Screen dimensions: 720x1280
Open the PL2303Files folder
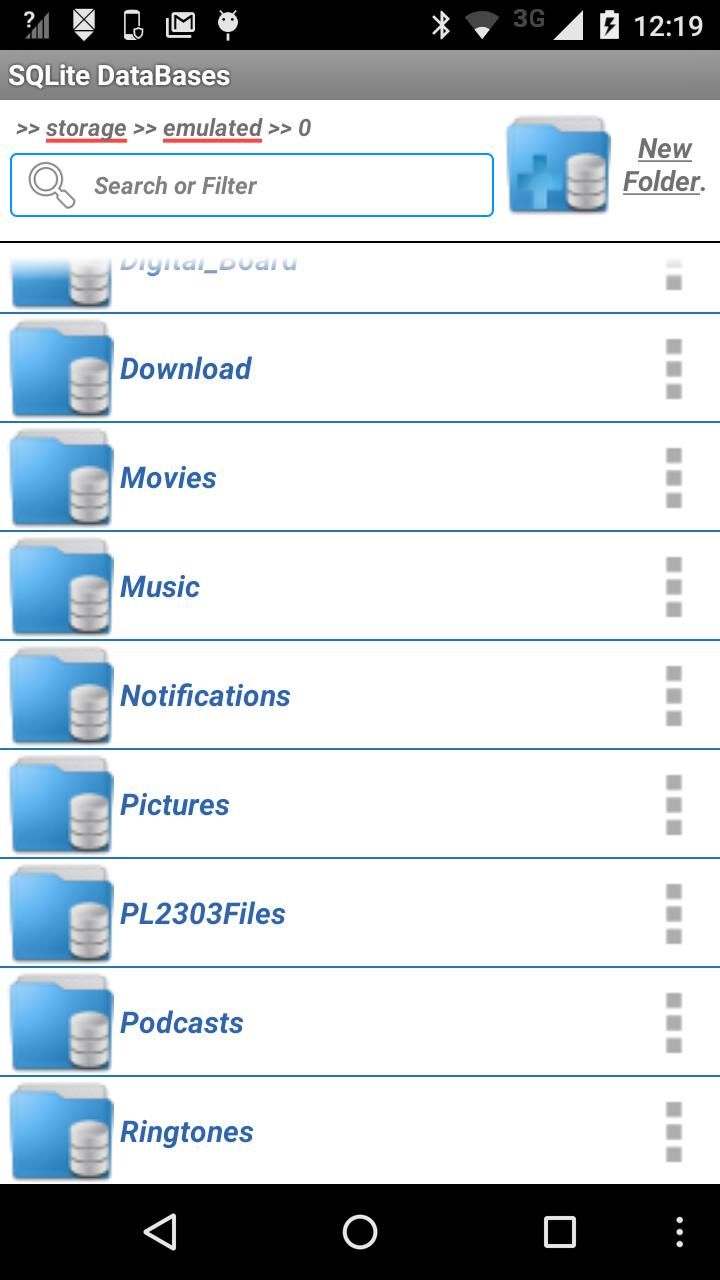[203, 914]
